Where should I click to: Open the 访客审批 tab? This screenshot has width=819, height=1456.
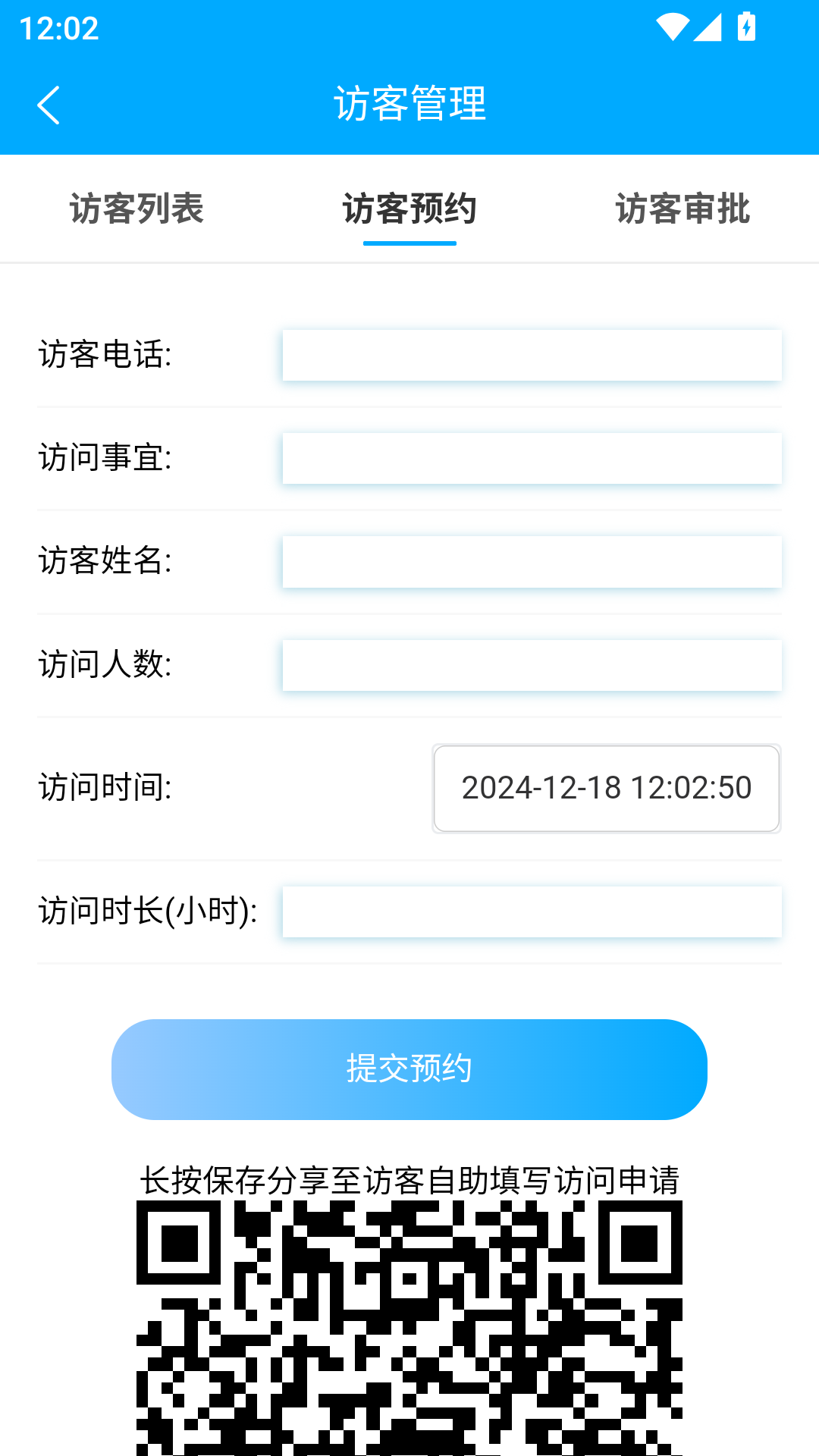[x=682, y=209]
